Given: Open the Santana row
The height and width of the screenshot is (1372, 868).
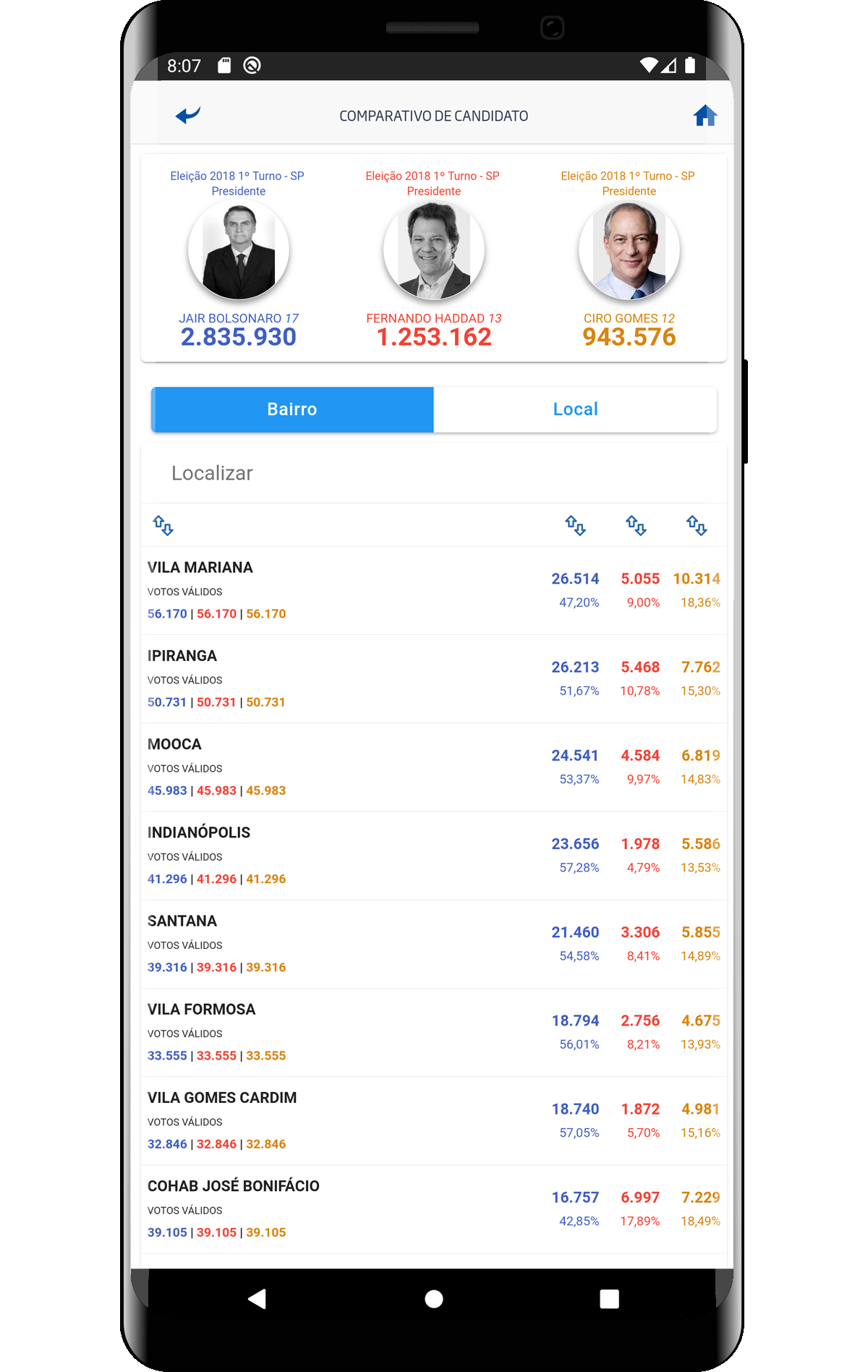Looking at the screenshot, I should click(x=434, y=943).
